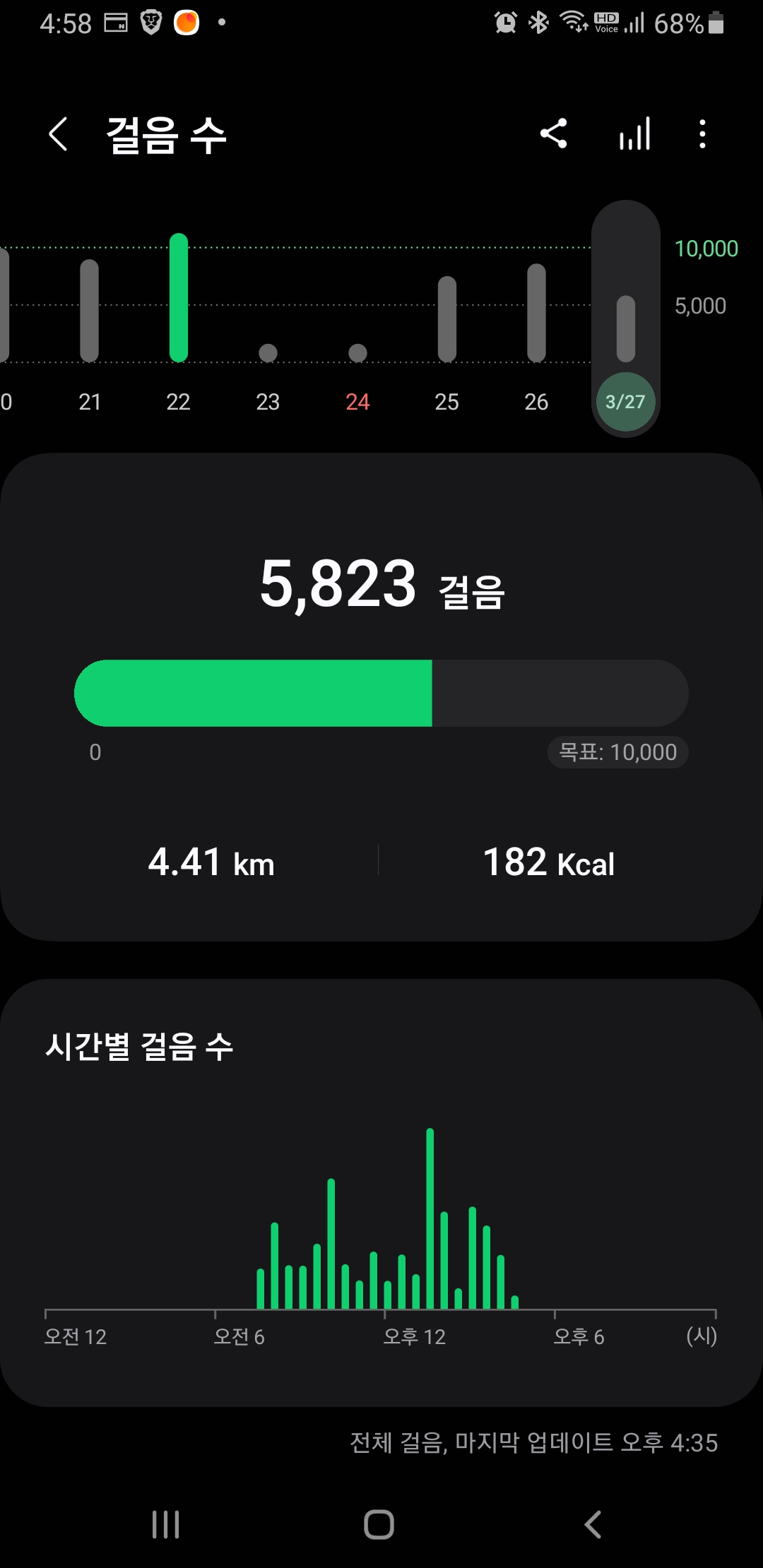This screenshot has width=763, height=1568.
Task: Go to the home screen
Action: click(x=379, y=1524)
